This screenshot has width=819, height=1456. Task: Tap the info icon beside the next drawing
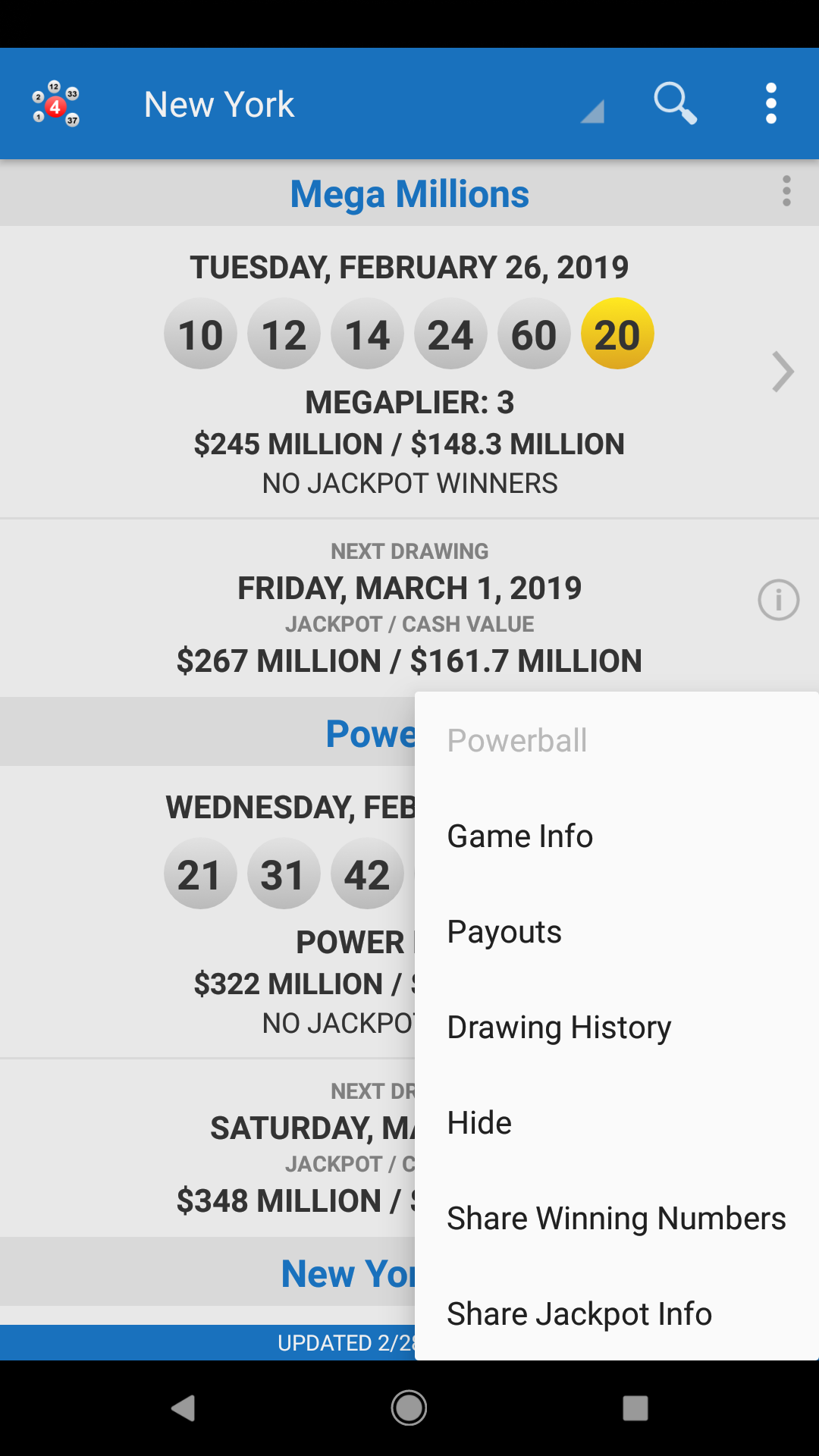(779, 600)
